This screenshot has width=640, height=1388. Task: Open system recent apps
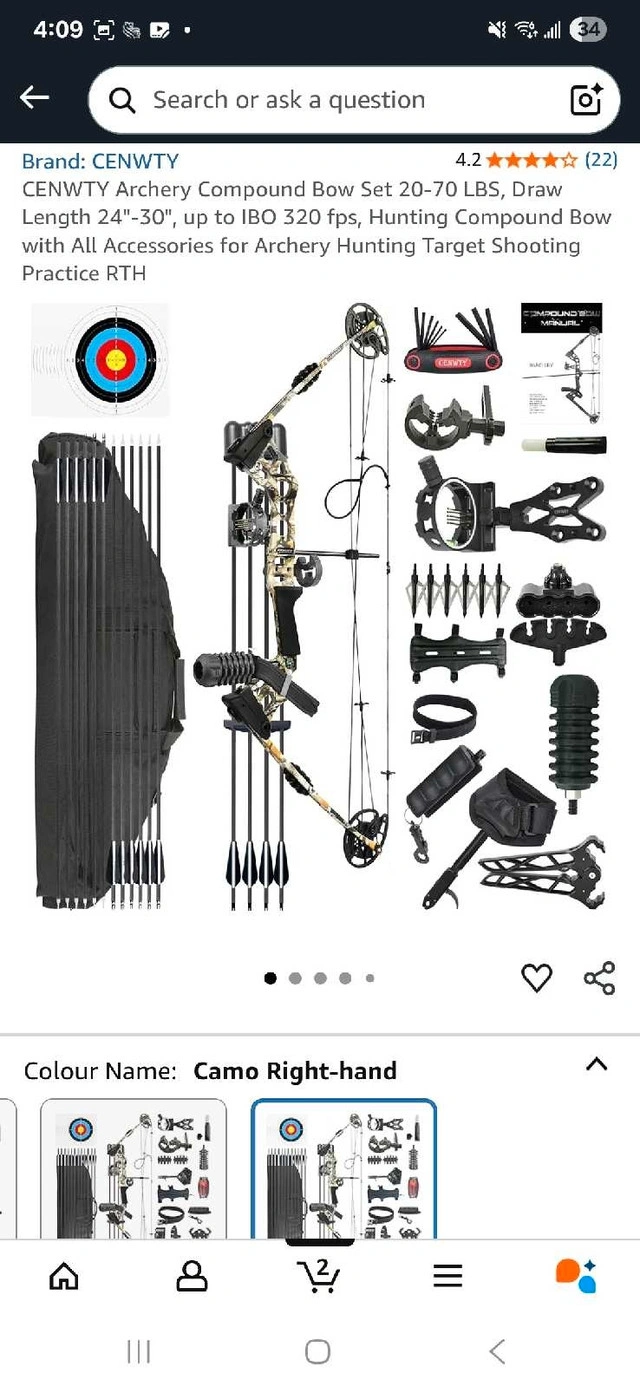pos(139,1352)
